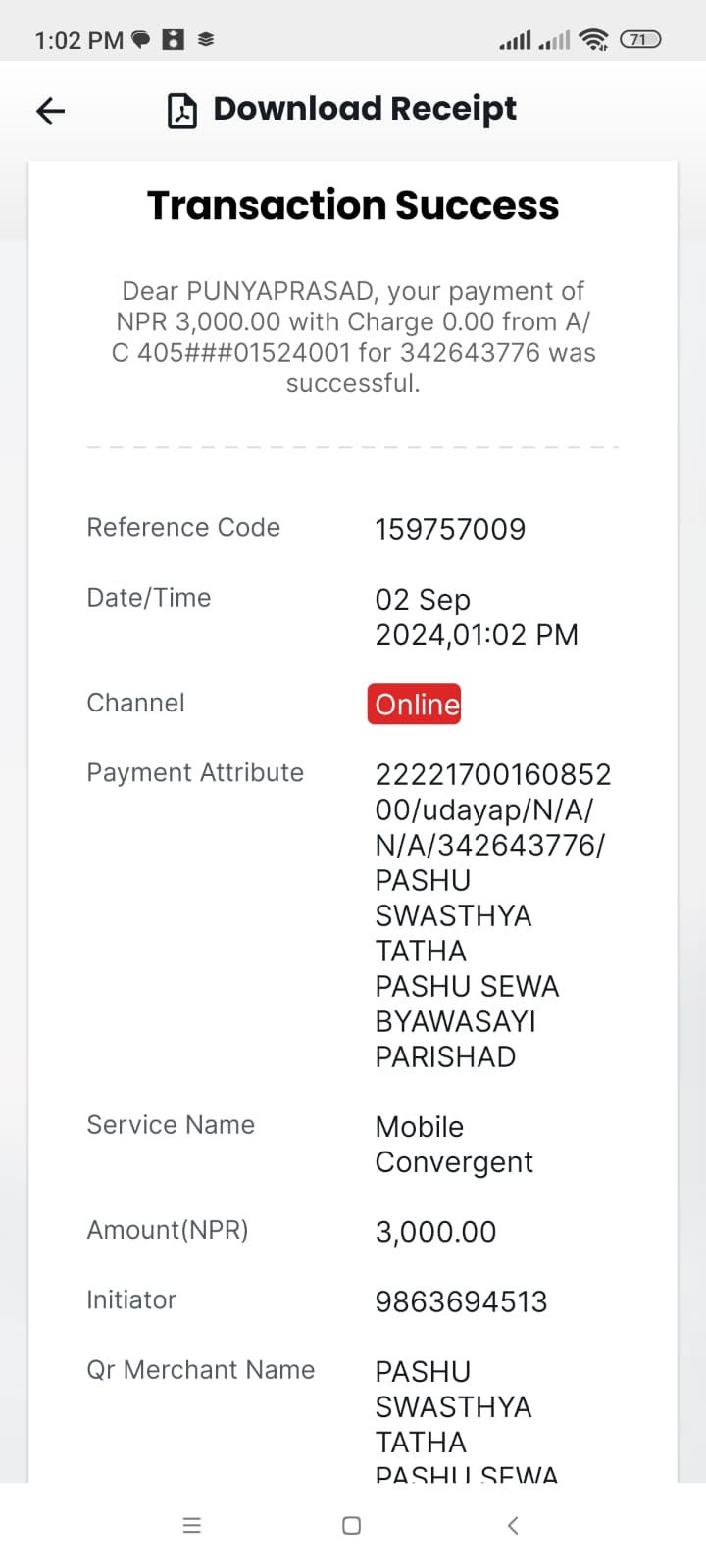Image resolution: width=706 pixels, height=1568 pixels.
Task: Go to the home screen
Action: (352, 1525)
